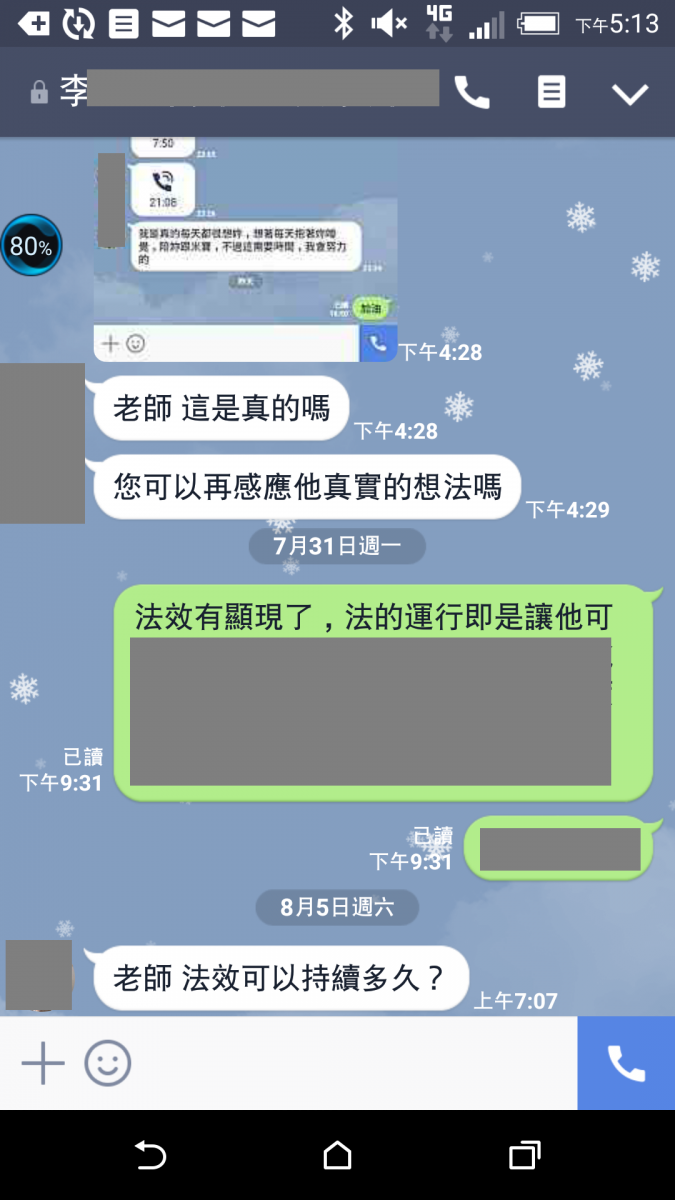Go to the home screen

coord(338,1155)
